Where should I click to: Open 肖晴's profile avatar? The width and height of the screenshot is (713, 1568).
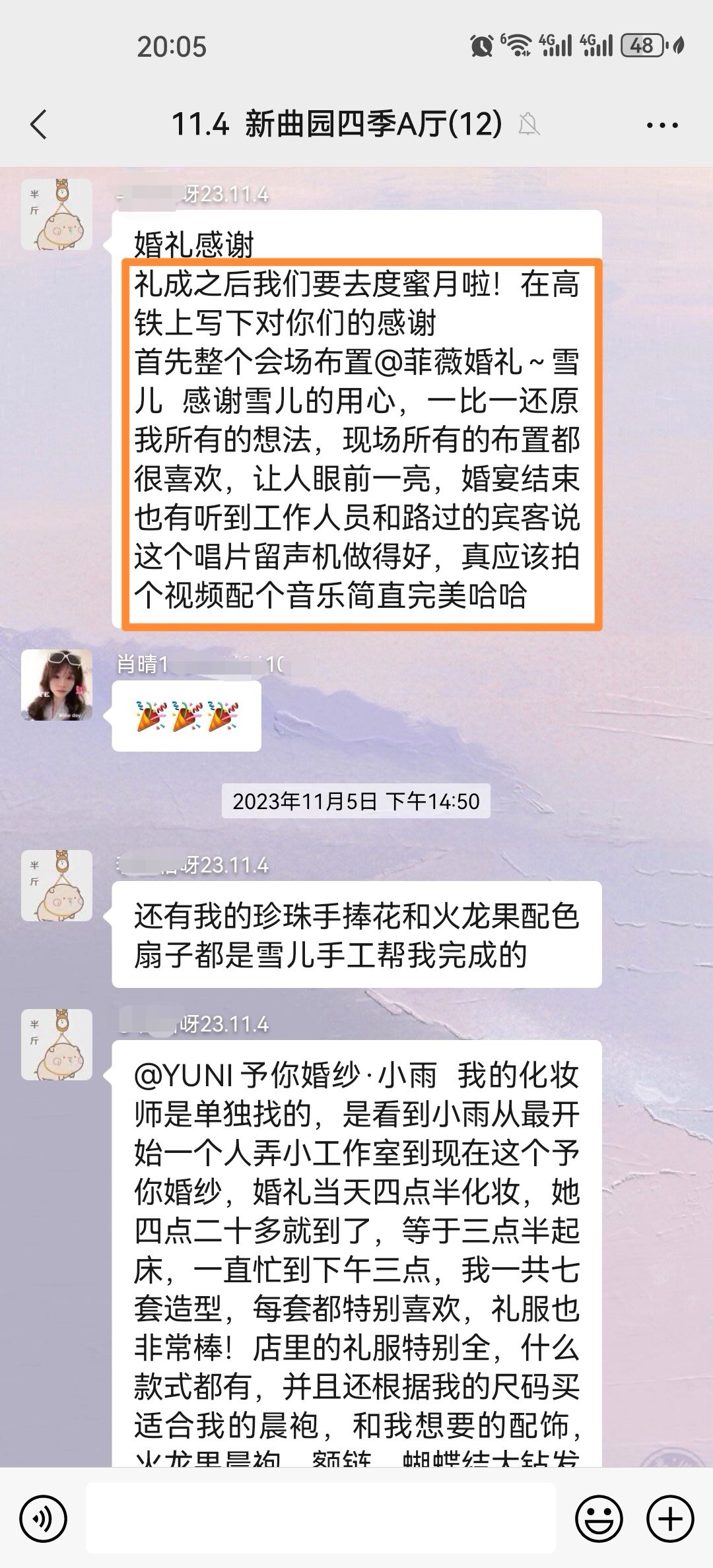pos(57,684)
